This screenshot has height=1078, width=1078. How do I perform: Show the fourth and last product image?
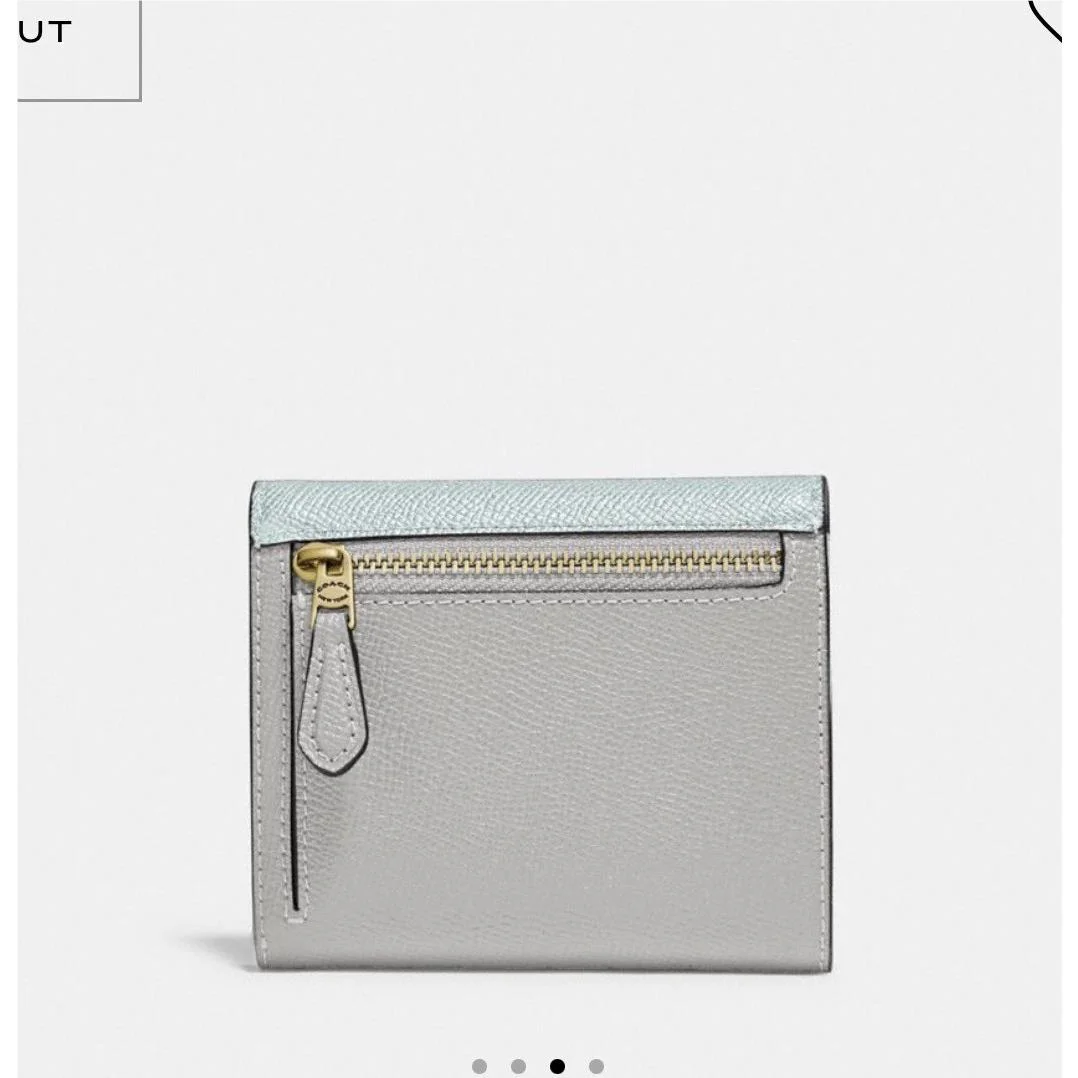pyautogui.click(x=596, y=1066)
